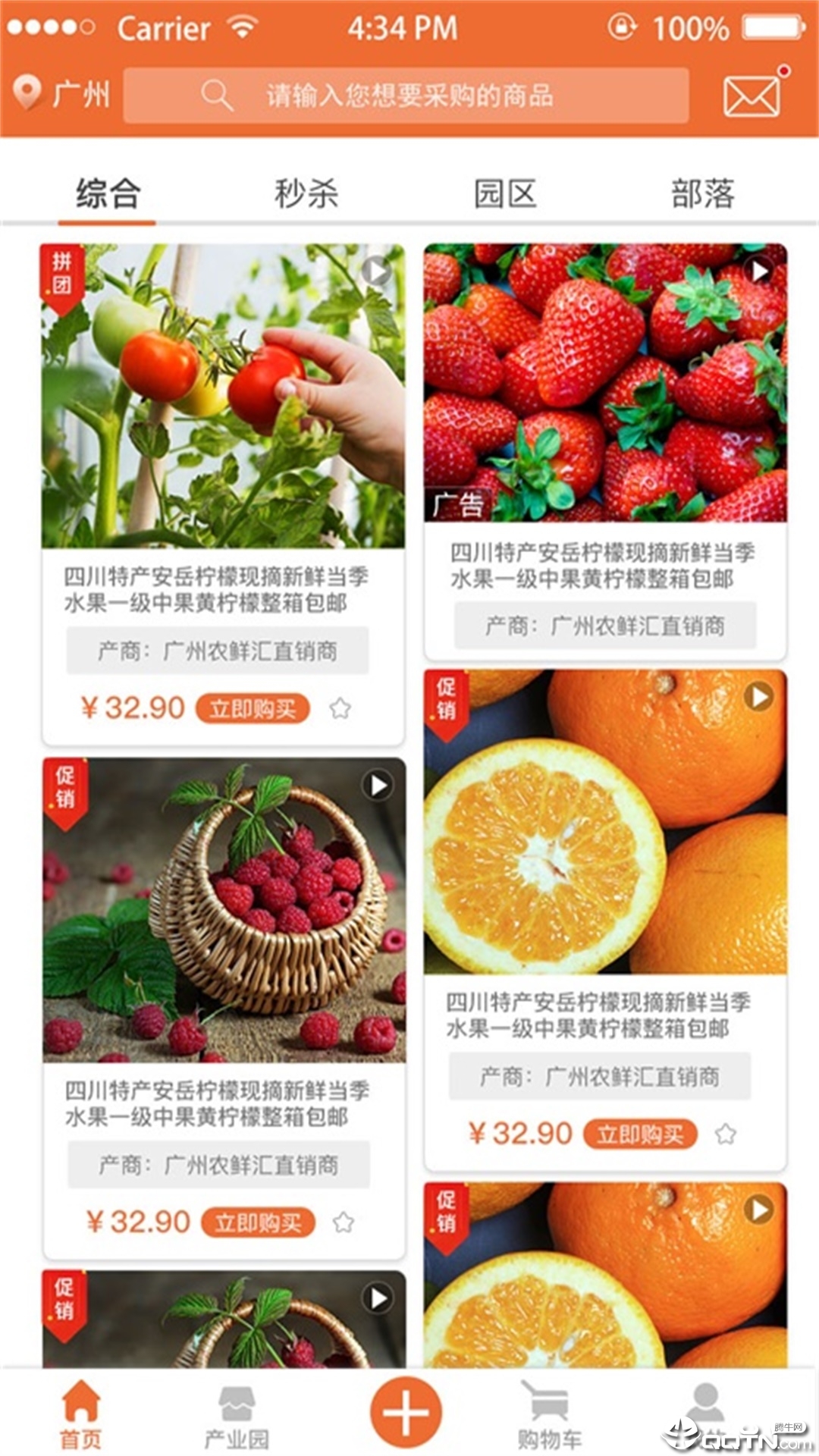The height and width of the screenshot is (1456, 819).
Task: Buy now on the orange product
Action: point(640,1134)
